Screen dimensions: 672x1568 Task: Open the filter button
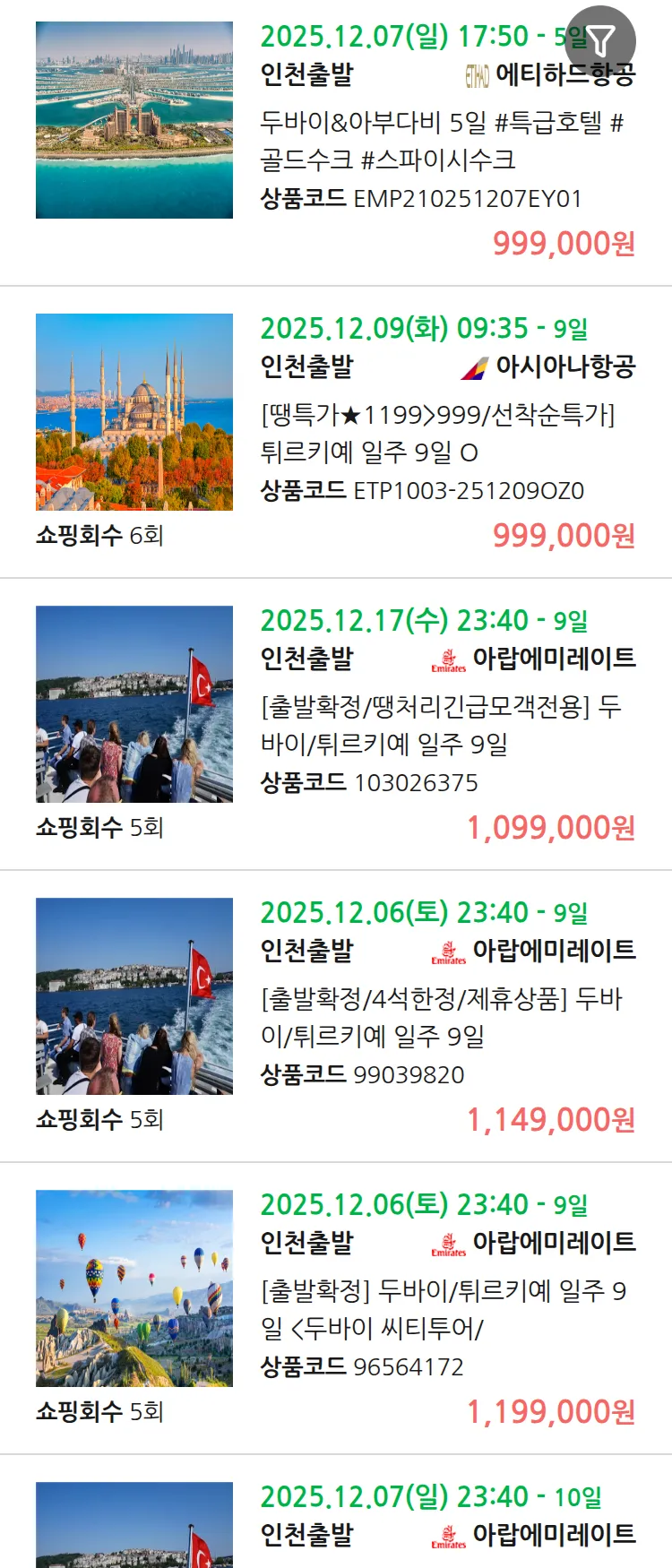coord(600,40)
